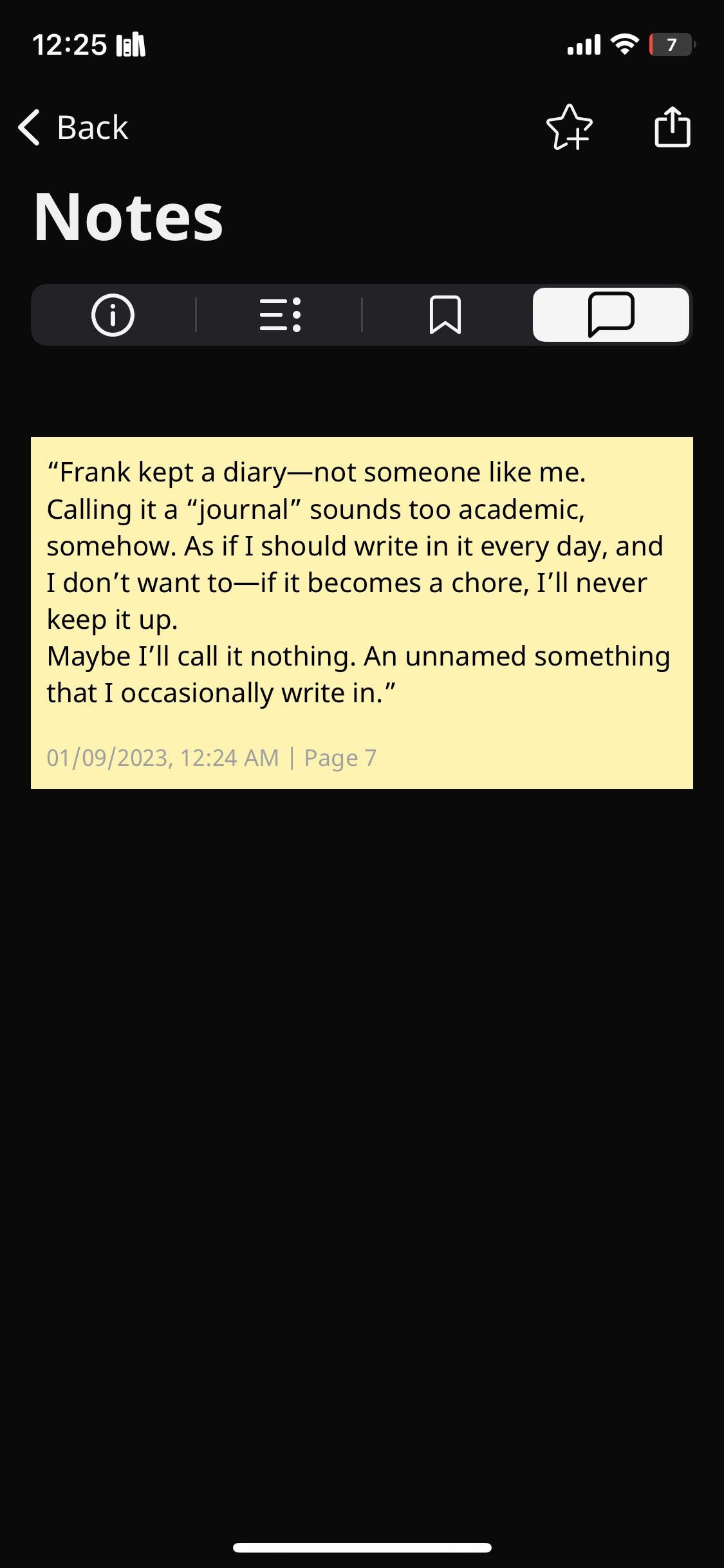Tap the battery indicator
The width and height of the screenshot is (724, 1568).
click(x=671, y=44)
